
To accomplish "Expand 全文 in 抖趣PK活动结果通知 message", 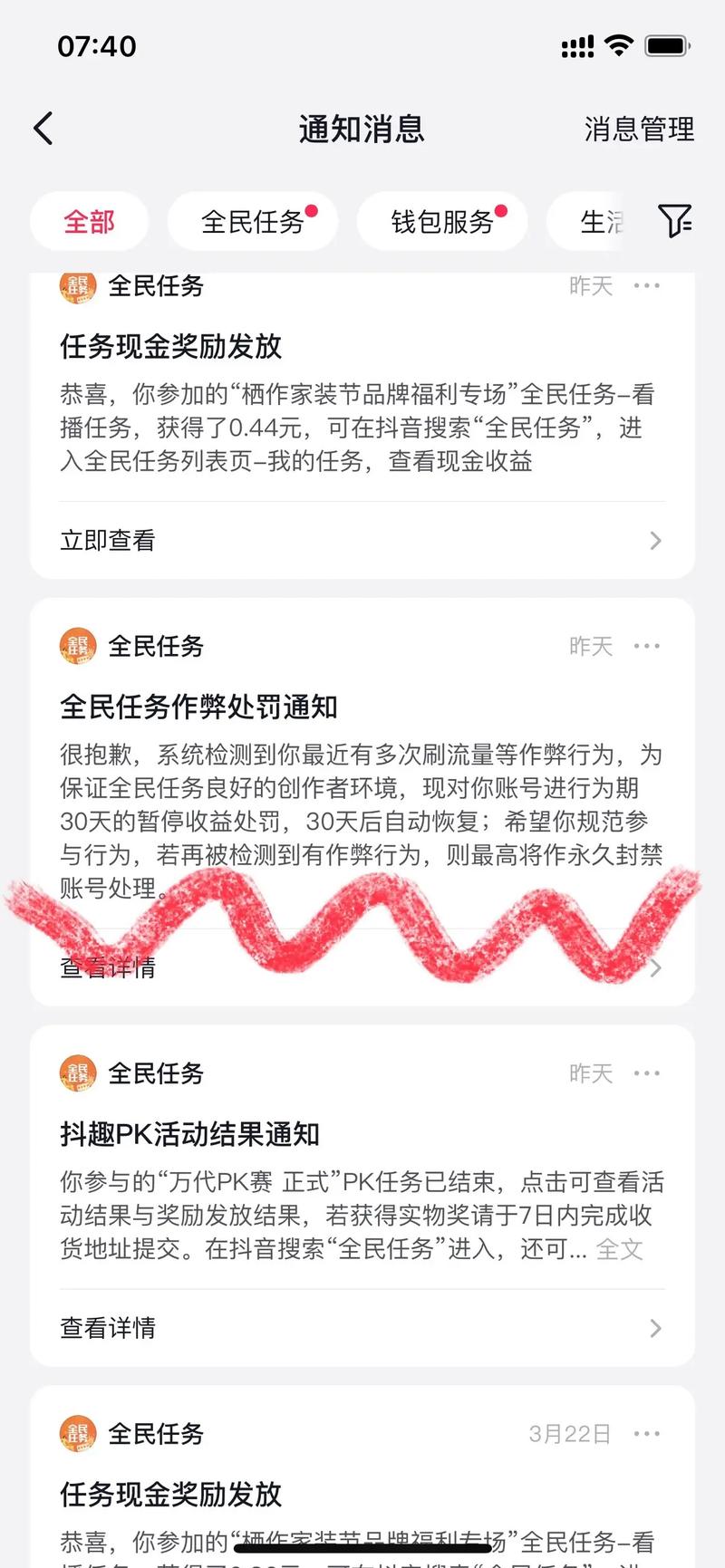I will click(620, 1249).
